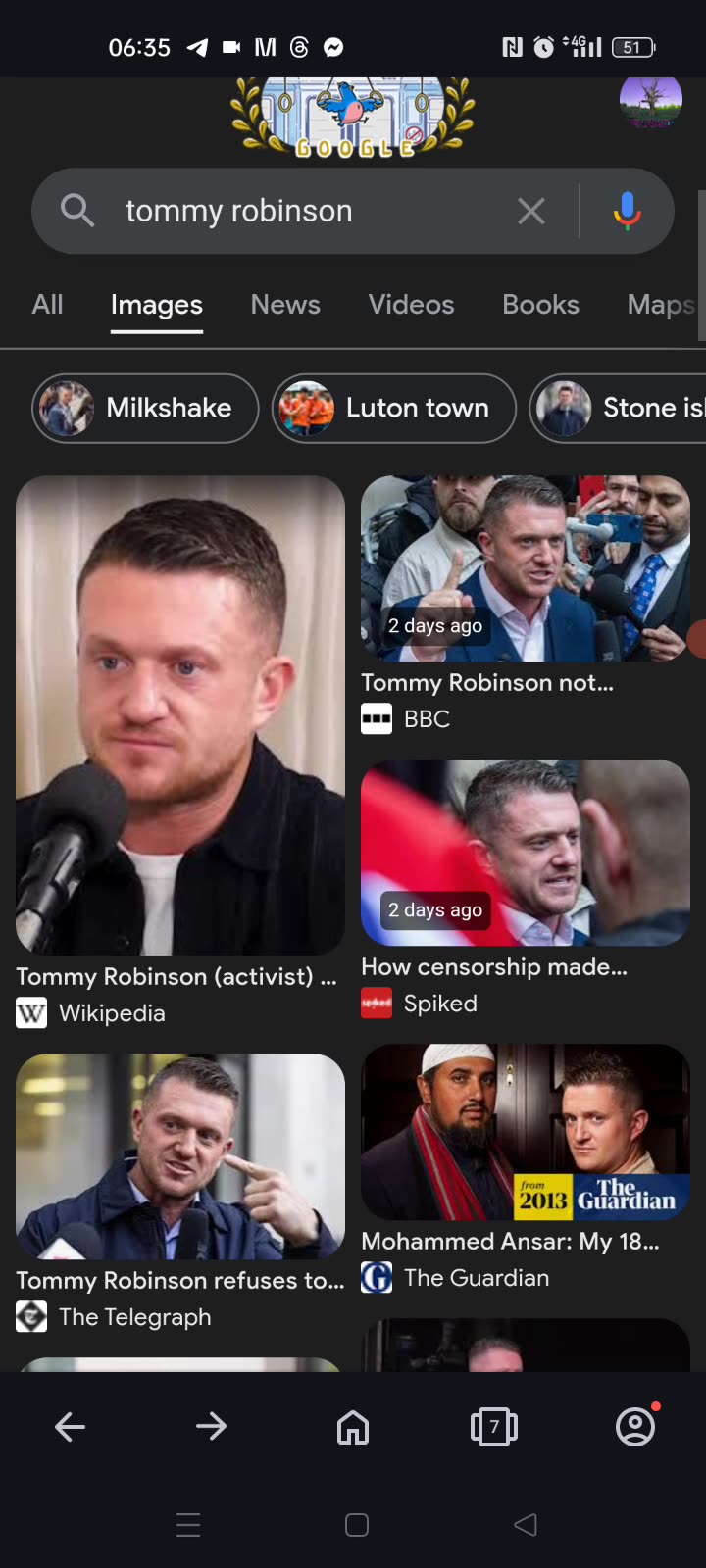Viewport: 706px width, 1568px height.
Task: Switch to the News tab
Action: (x=285, y=305)
